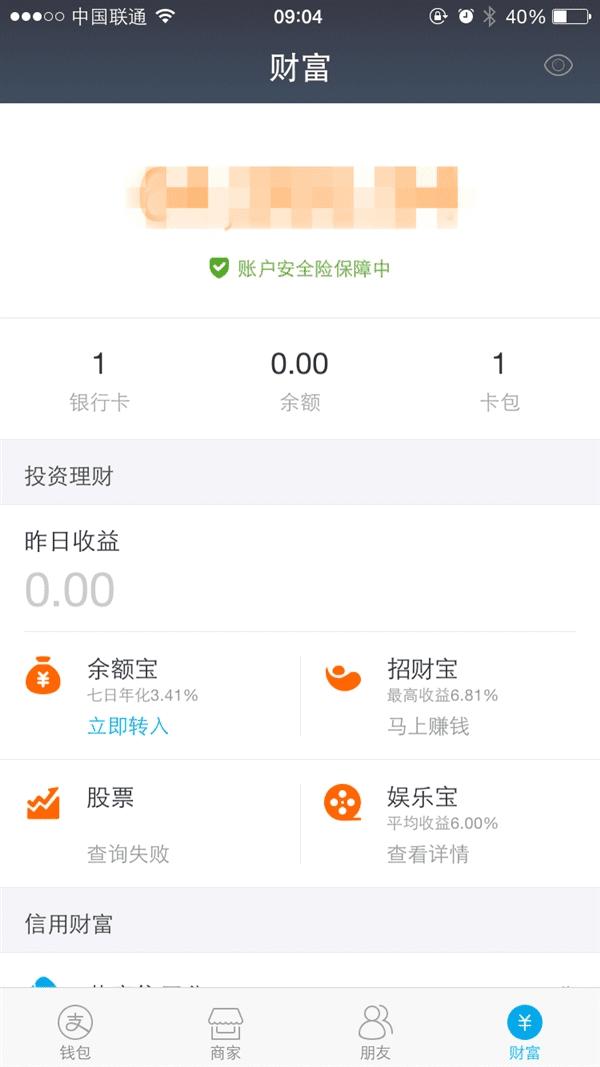The height and width of the screenshot is (1067, 600).
Task: Toggle the eye icon to hide amounts
Action: [558, 66]
